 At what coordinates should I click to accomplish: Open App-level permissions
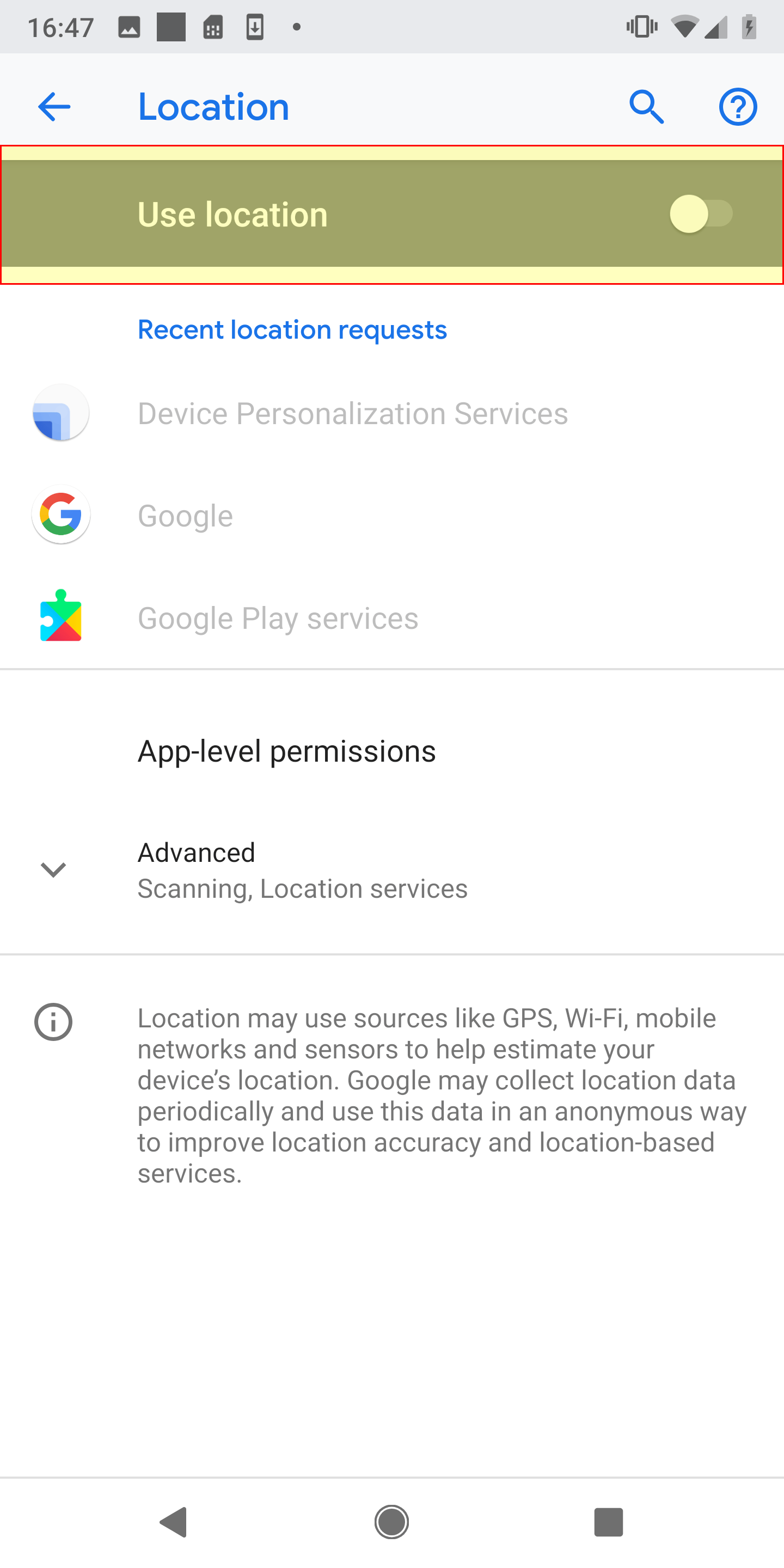pyautogui.click(x=286, y=751)
